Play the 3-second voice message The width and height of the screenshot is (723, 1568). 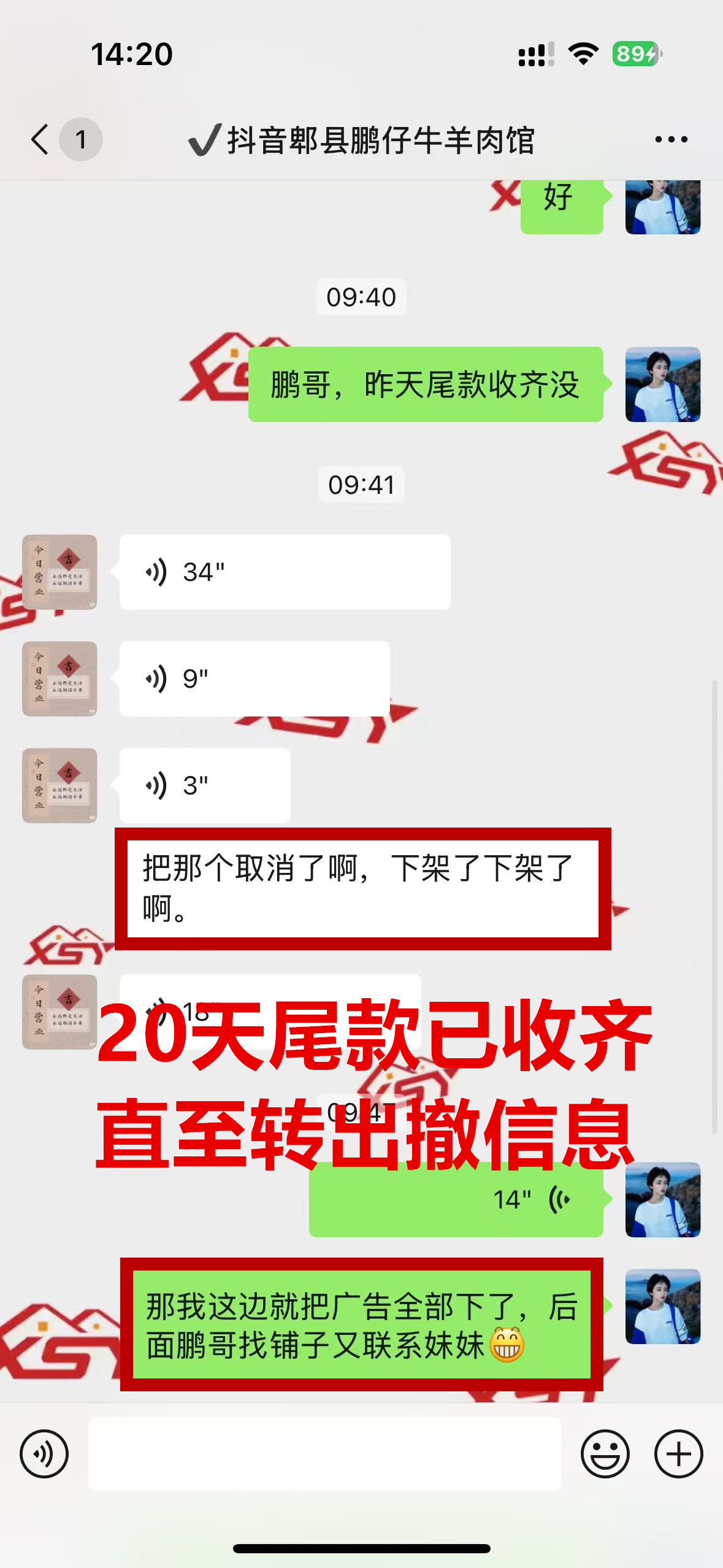pos(205,785)
